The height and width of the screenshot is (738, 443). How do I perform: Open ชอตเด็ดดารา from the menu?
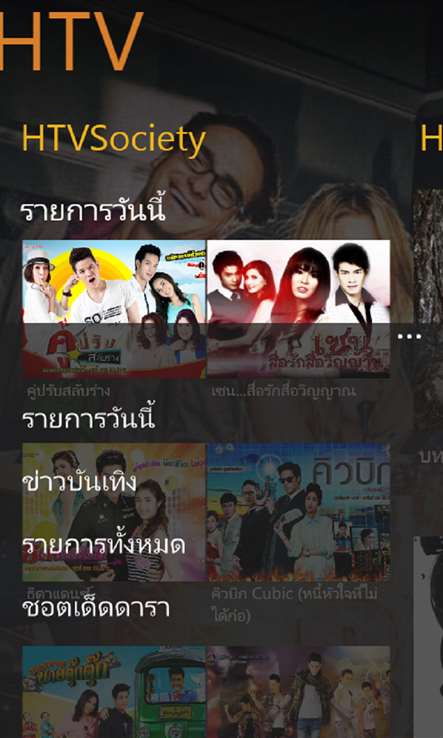coord(96,608)
